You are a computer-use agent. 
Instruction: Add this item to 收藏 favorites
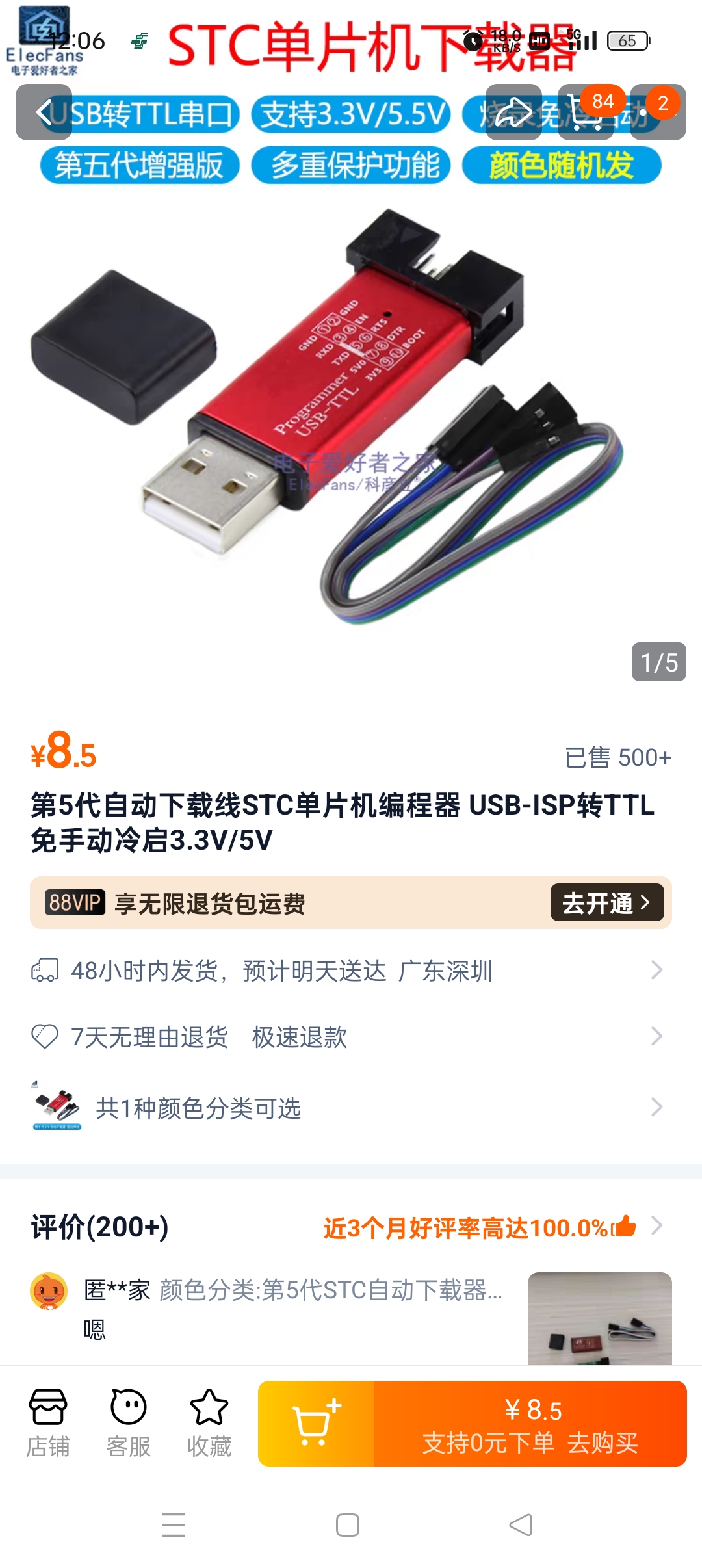click(209, 1422)
